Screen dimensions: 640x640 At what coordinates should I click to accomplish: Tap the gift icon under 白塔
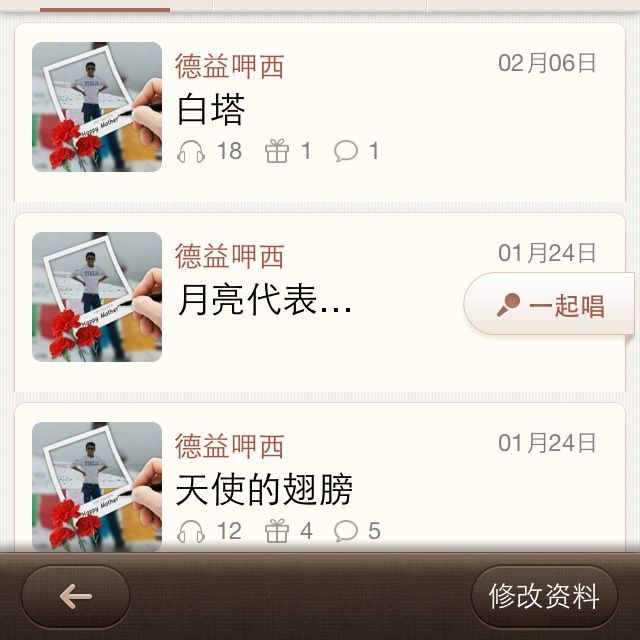point(277,151)
